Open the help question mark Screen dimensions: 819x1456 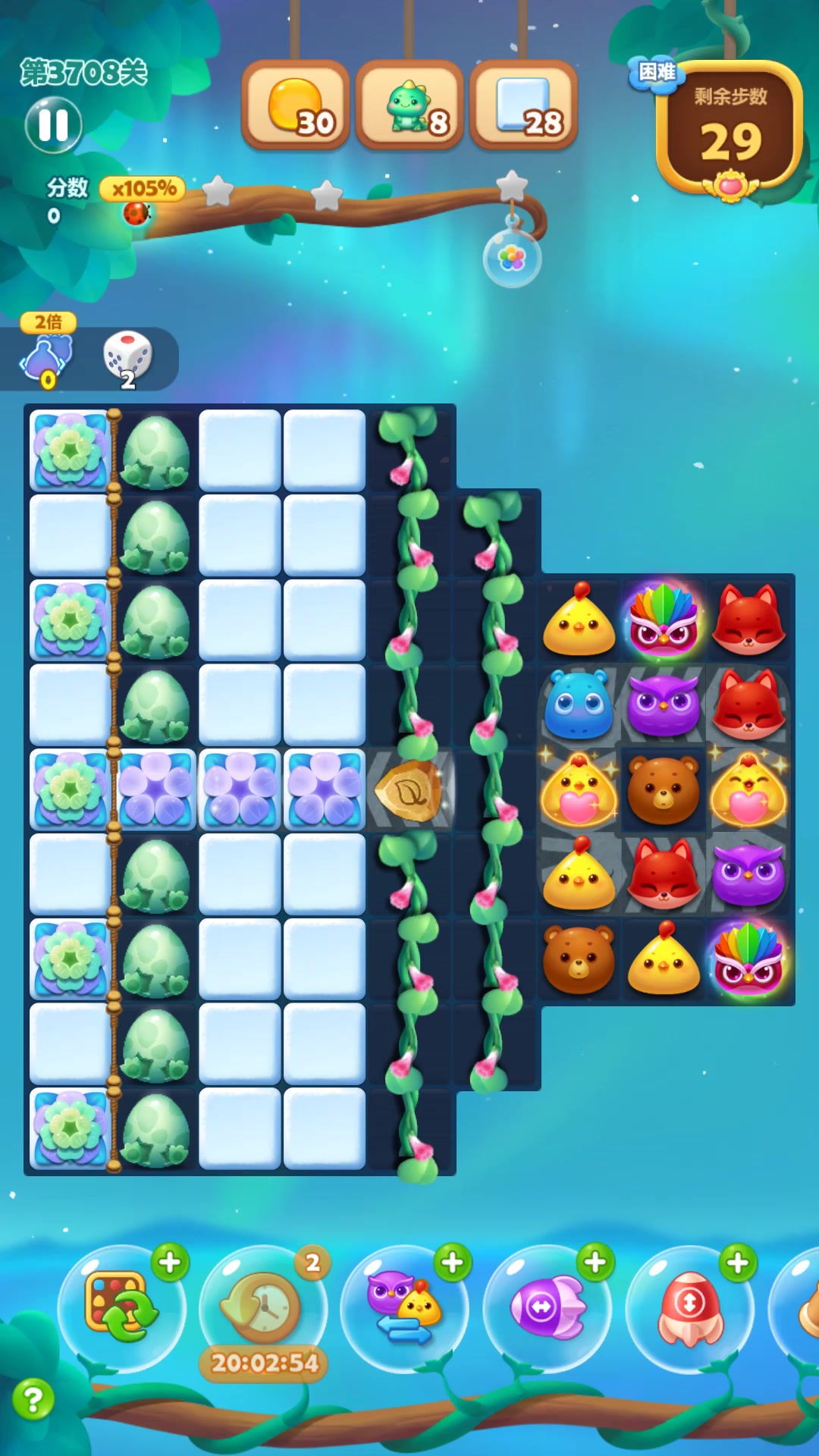33,1399
